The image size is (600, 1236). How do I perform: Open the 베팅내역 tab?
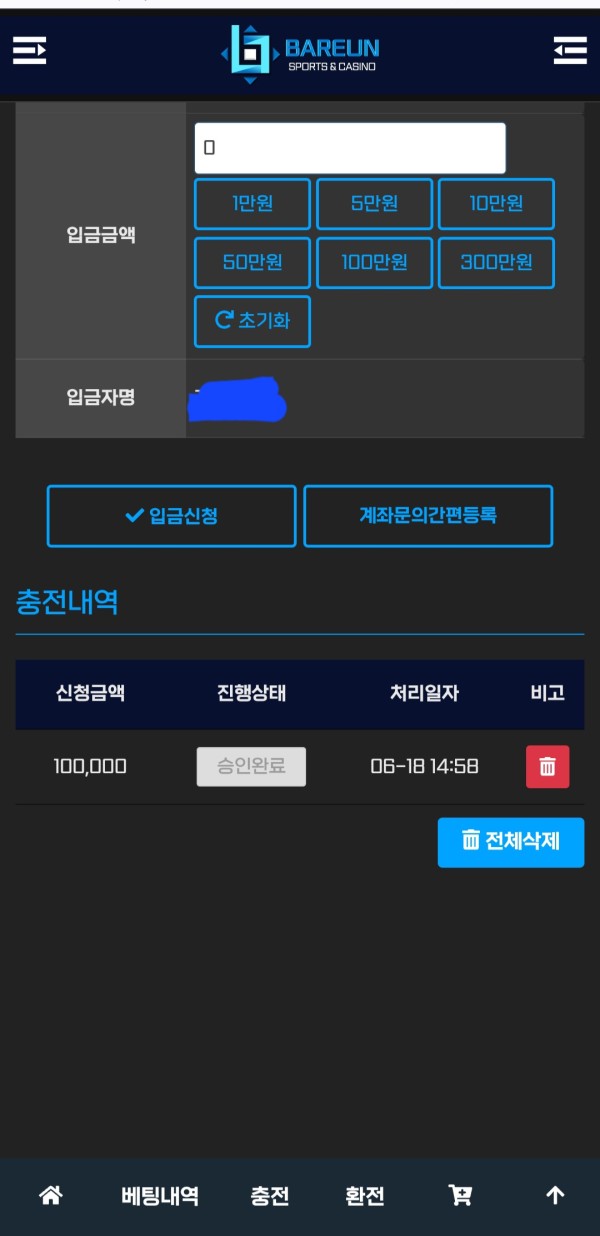coord(160,1196)
